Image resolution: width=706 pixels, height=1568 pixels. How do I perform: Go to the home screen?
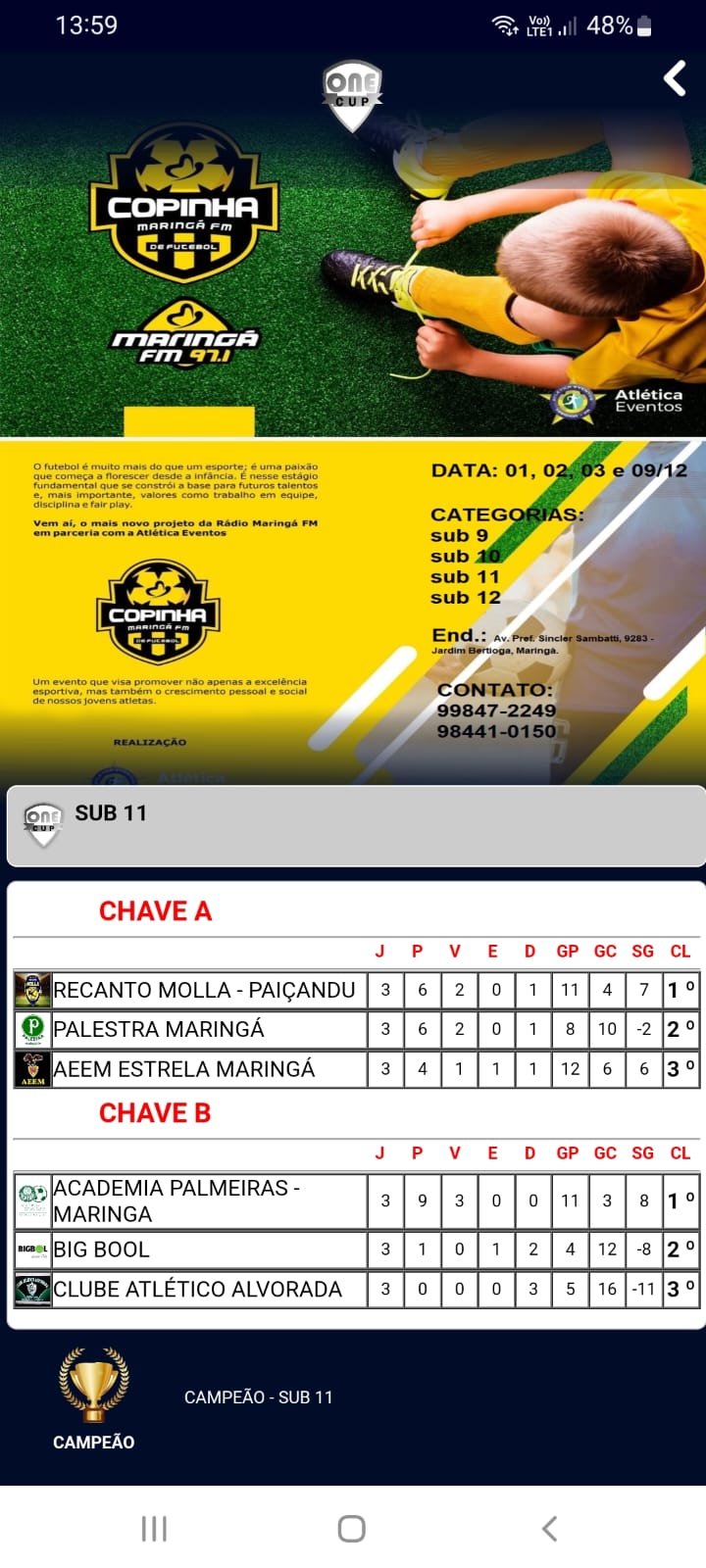point(352,1528)
